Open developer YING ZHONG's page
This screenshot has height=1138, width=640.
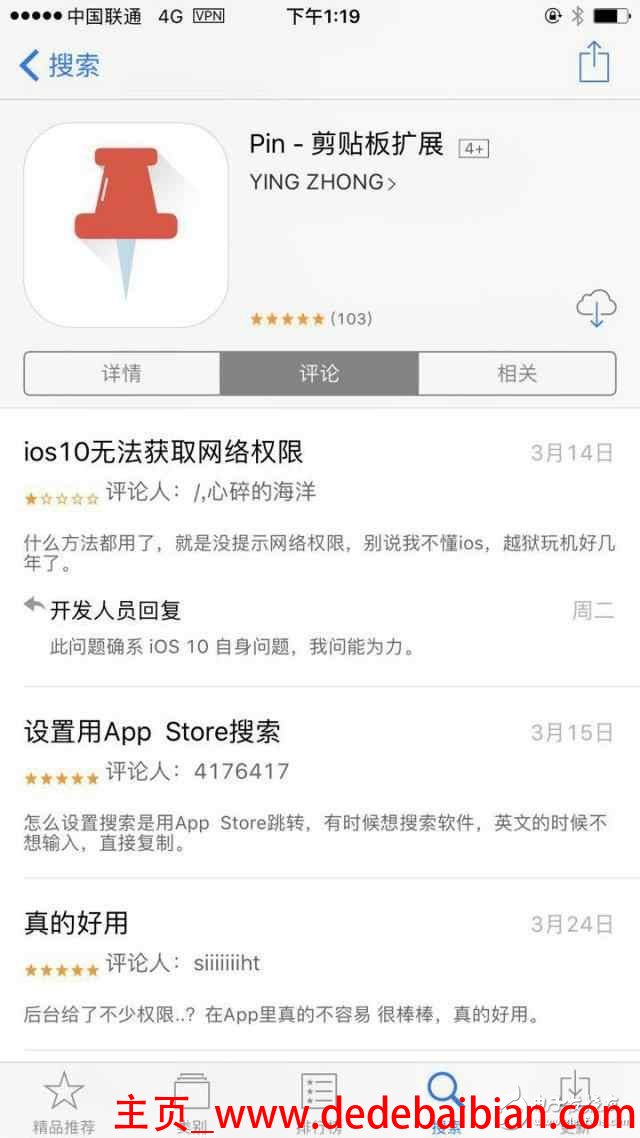tap(322, 183)
